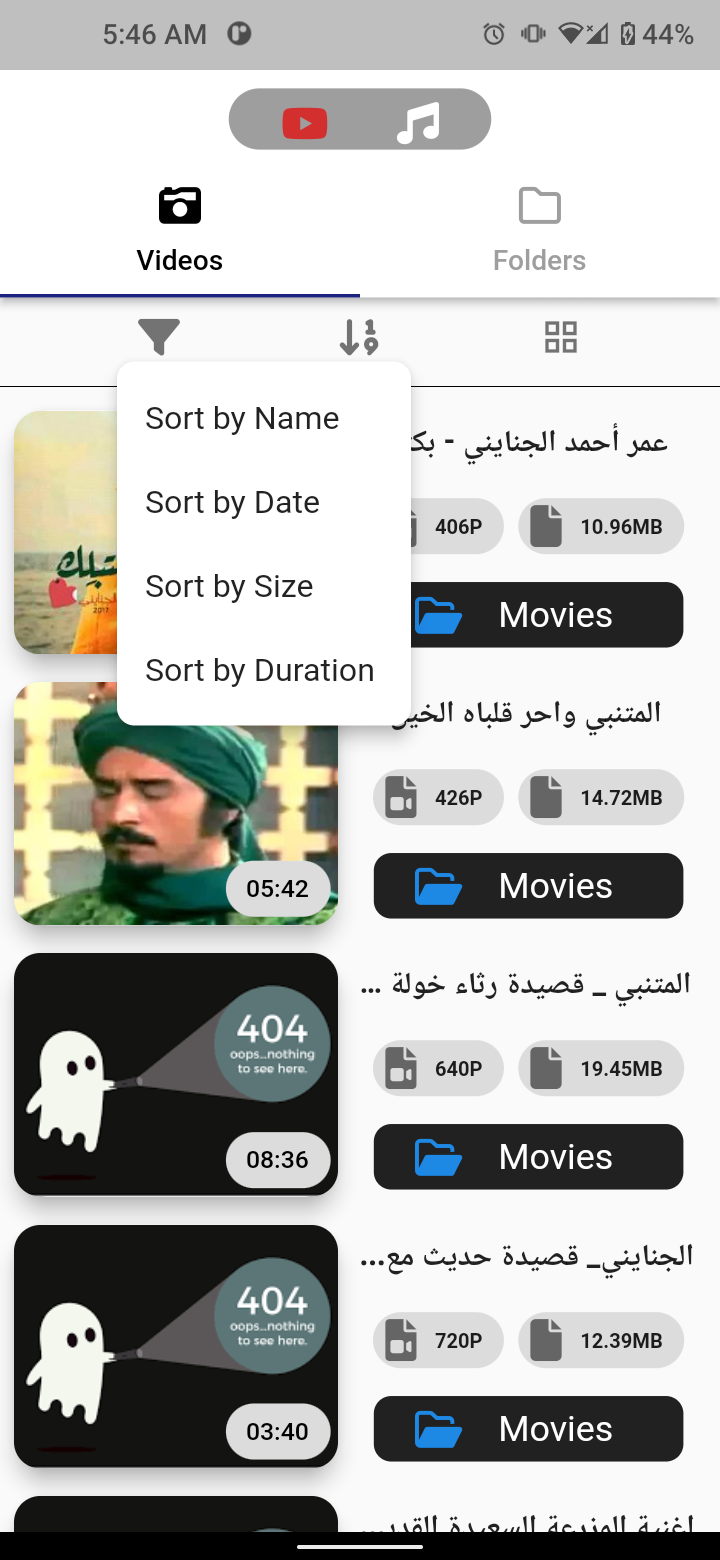The width and height of the screenshot is (720, 1560).
Task: Open the Videos tab
Action: click(x=180, y=232)
